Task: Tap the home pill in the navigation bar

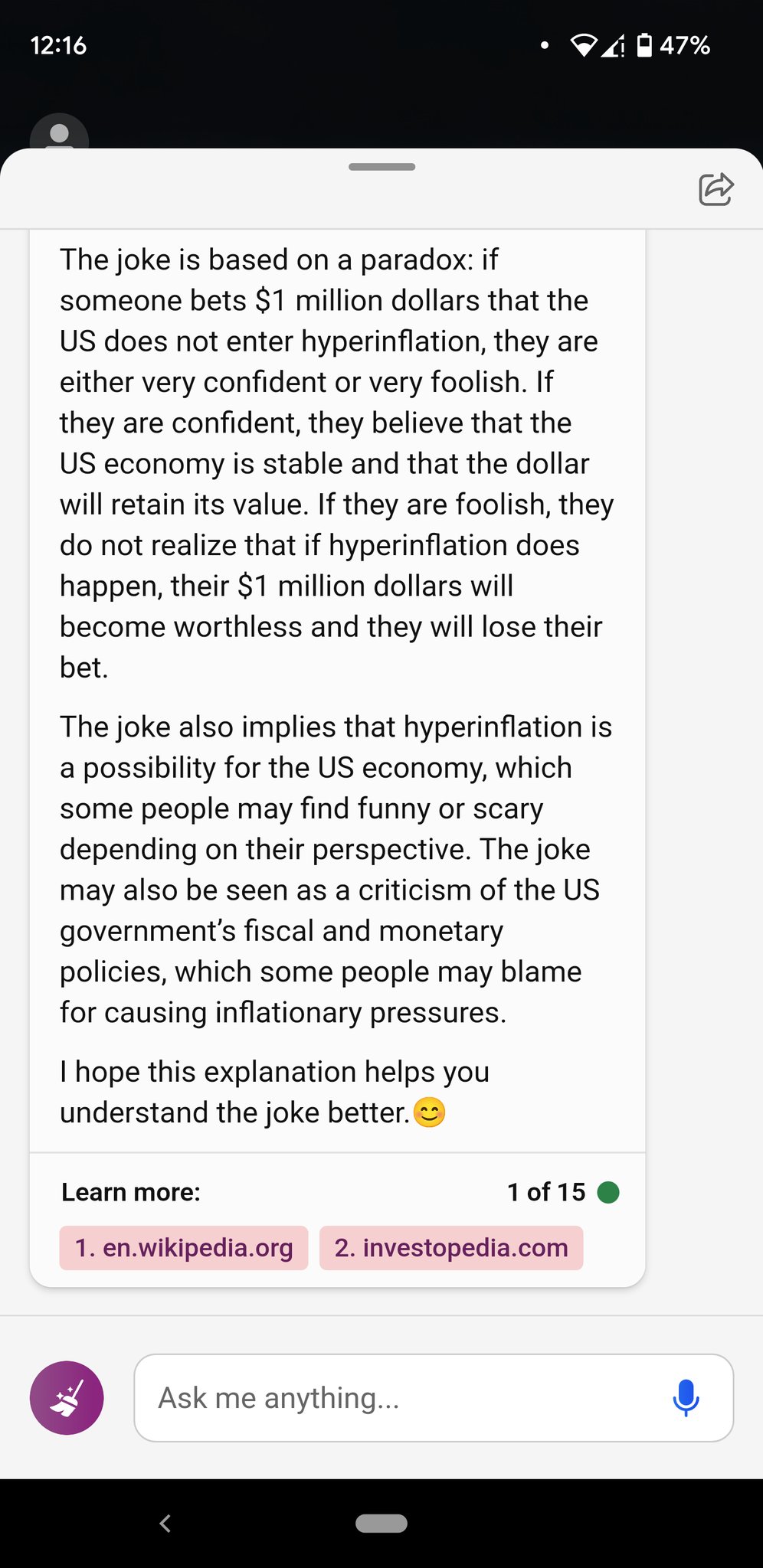Action: point(381,1523)
